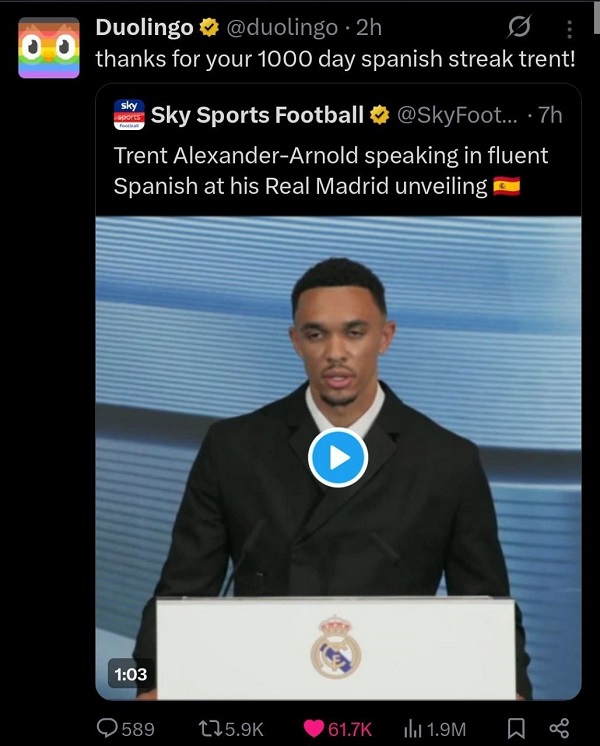Bookmark Duolingo's tweet

(516, 728)
